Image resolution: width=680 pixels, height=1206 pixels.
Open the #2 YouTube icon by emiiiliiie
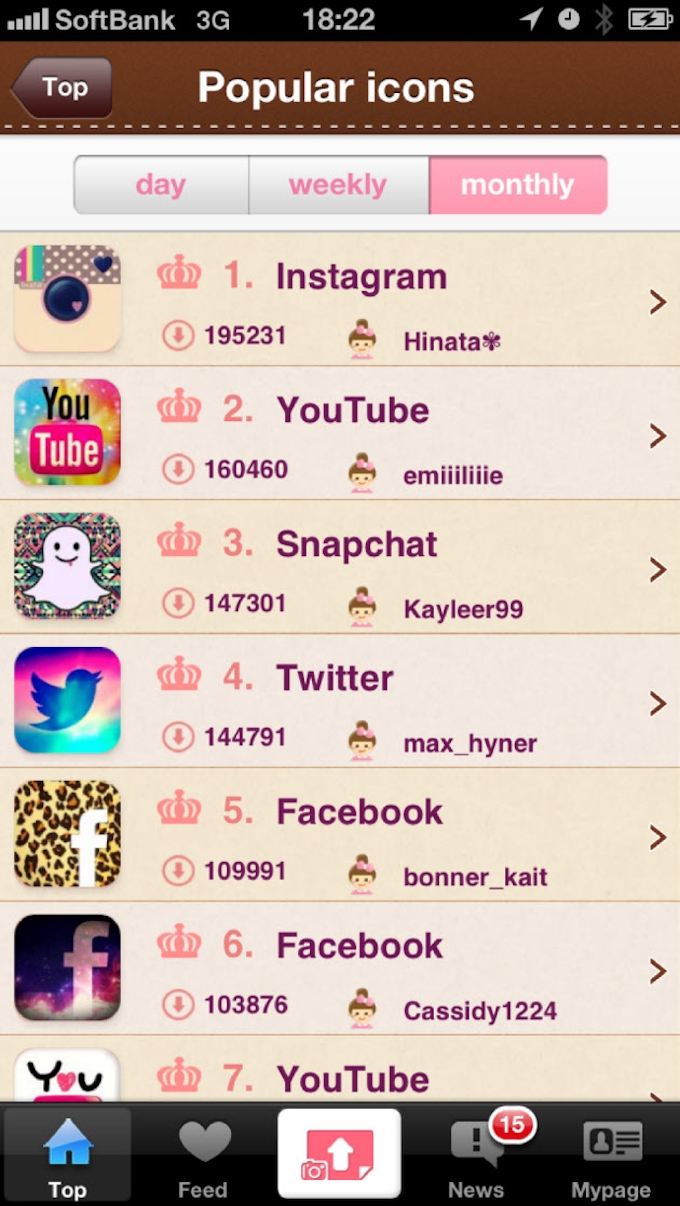point(340,434)
